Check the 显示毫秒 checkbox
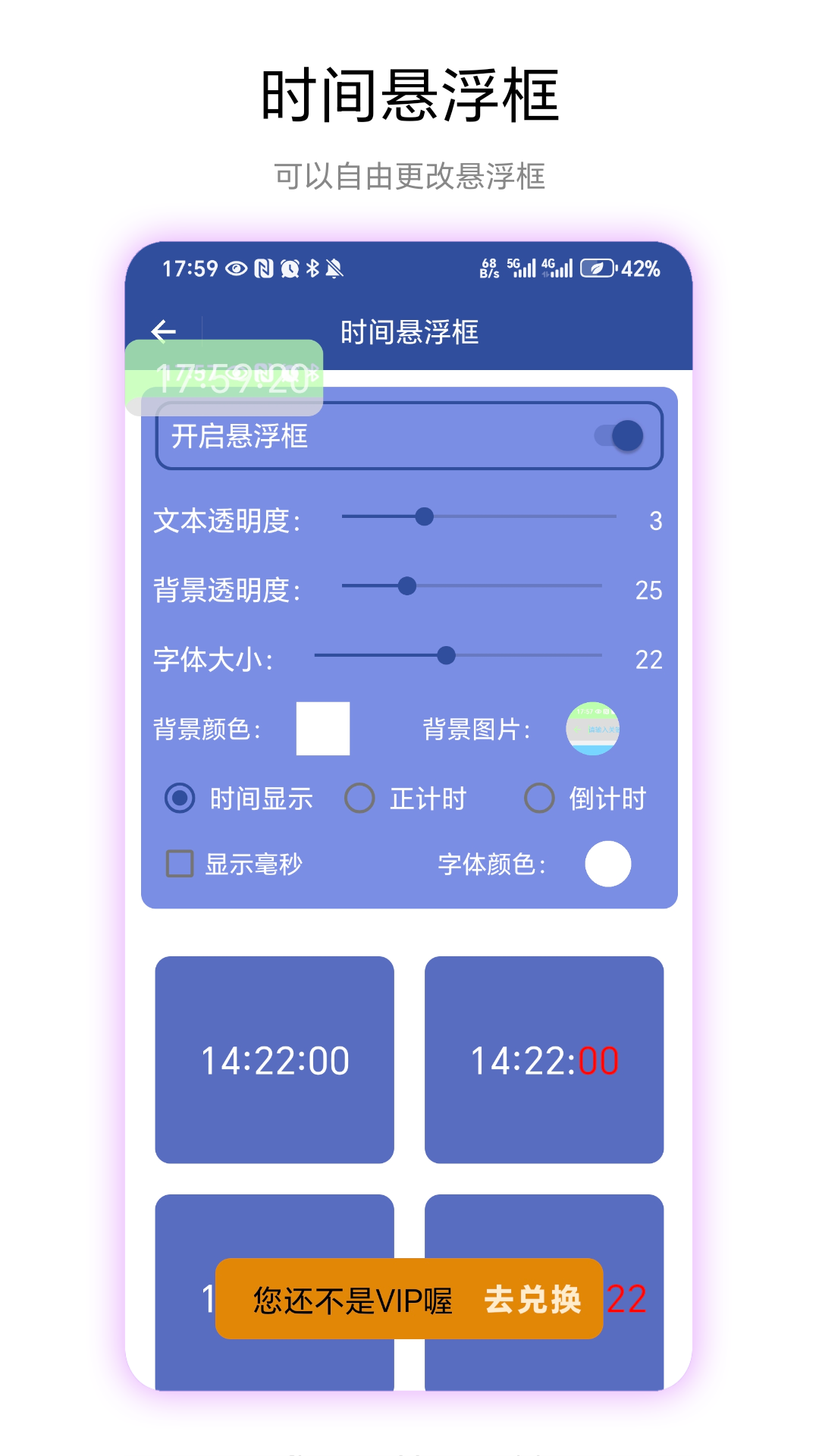This screenshot has height=1456, width=819. click(179, 864)
